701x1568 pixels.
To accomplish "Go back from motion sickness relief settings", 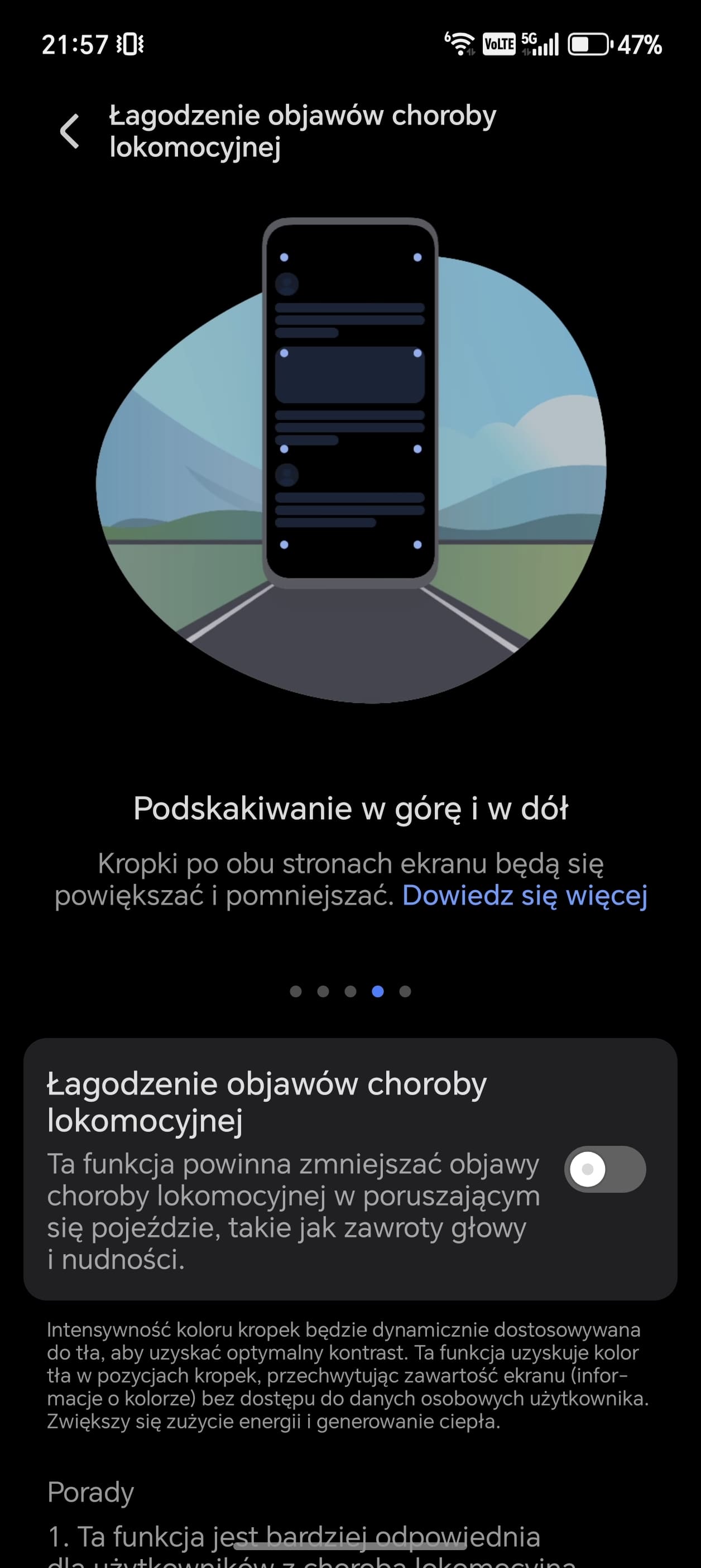I will [70, 131].
